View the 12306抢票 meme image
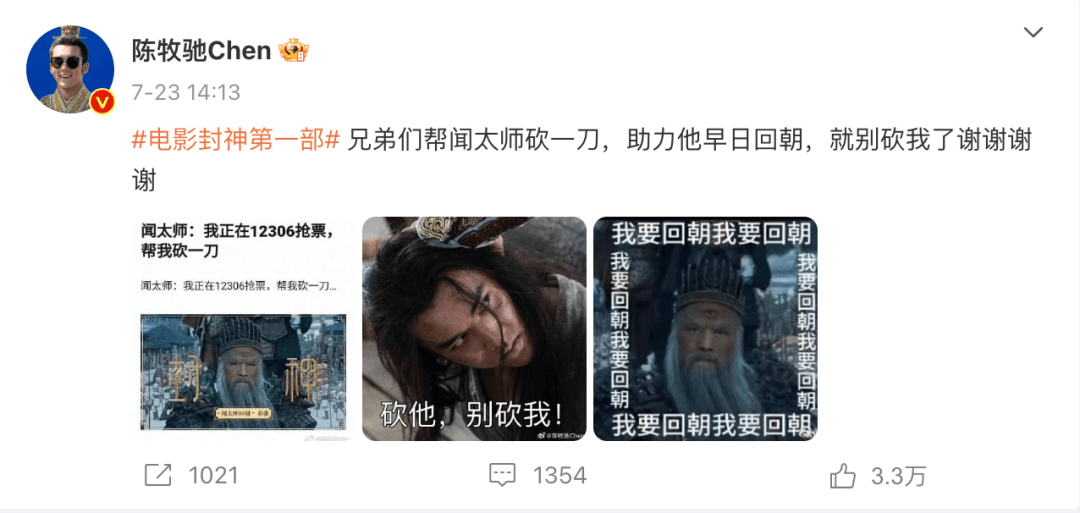Screen dimensions: 1080x513 [x=244, y=329]
